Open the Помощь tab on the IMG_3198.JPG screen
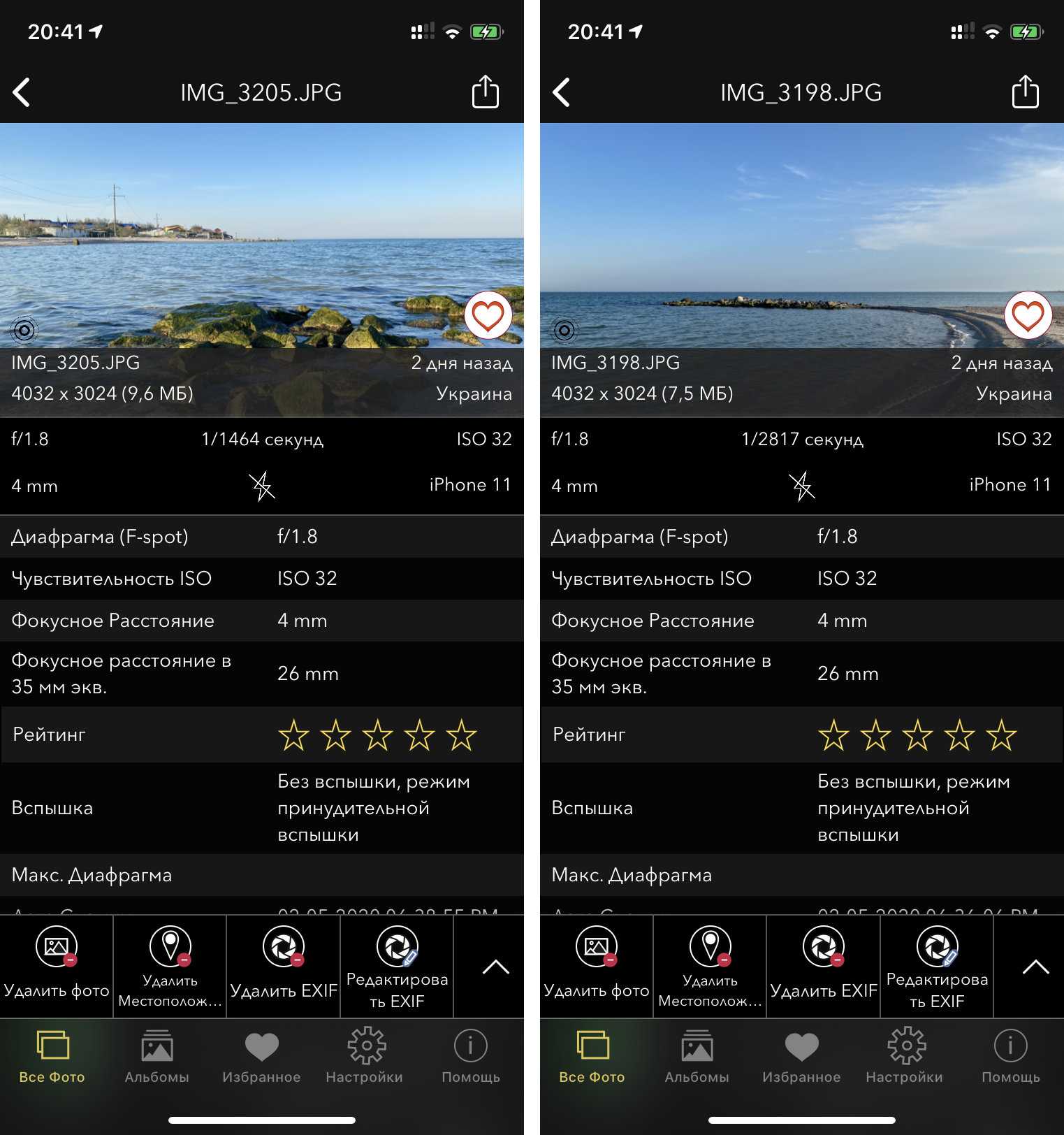This screenshot has width=1064, height=1135. tap(1010, 1056)
